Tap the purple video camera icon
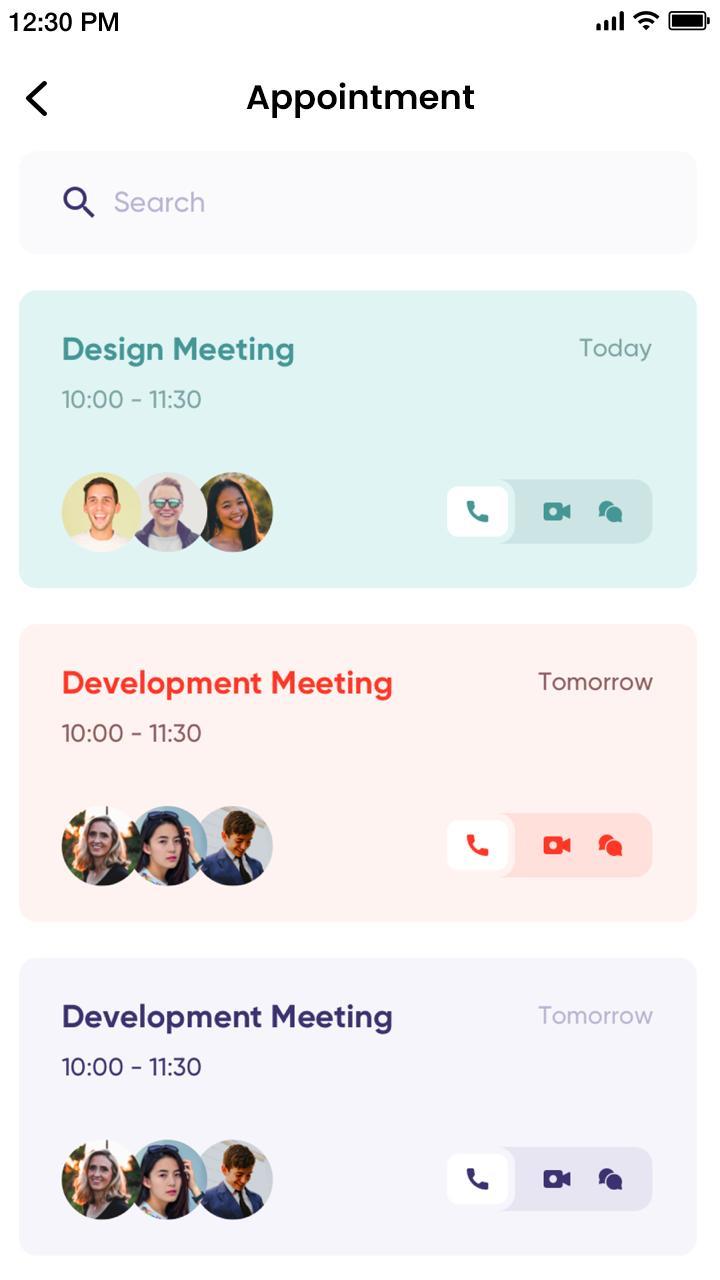 point(557,1179)
